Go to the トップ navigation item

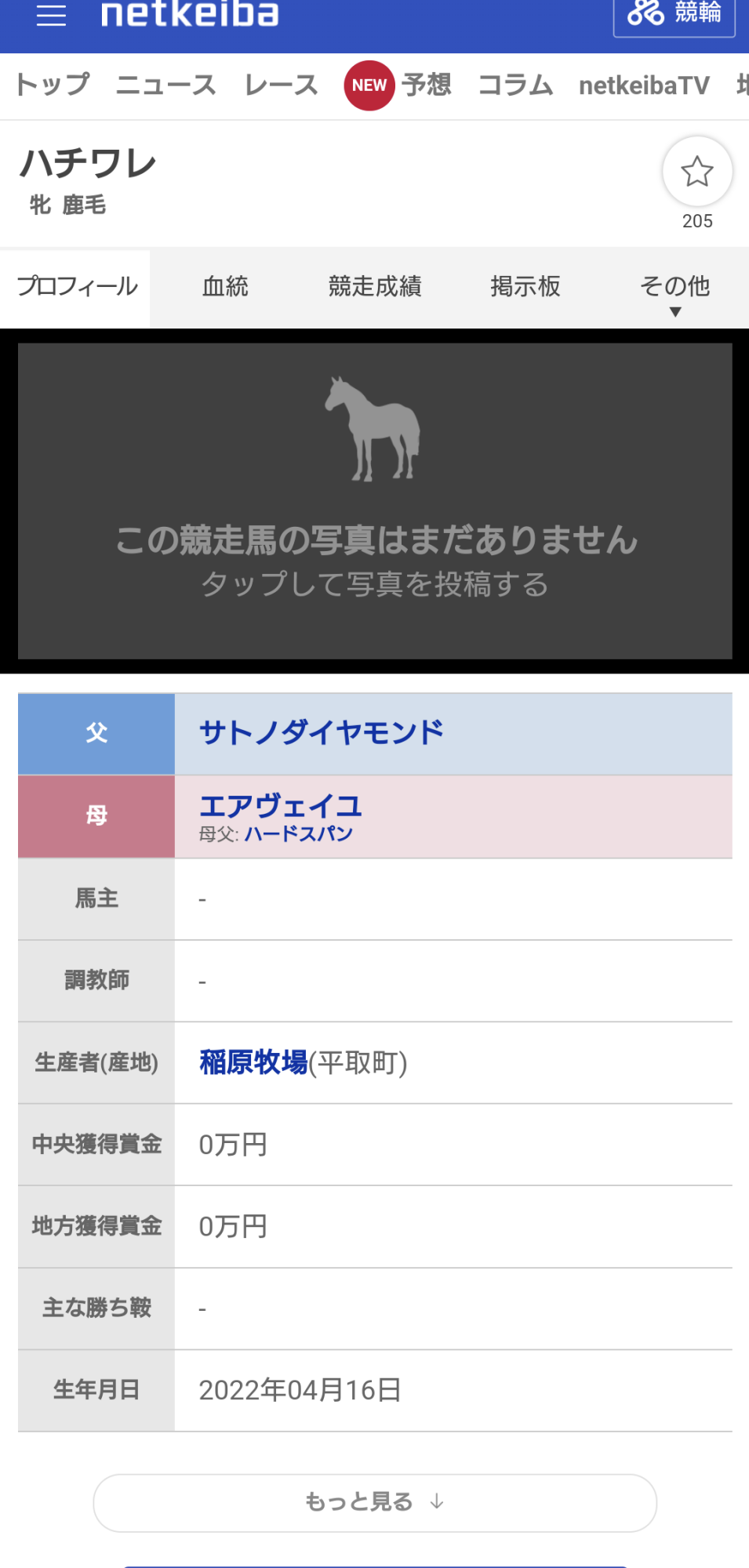tap(53, 85)
